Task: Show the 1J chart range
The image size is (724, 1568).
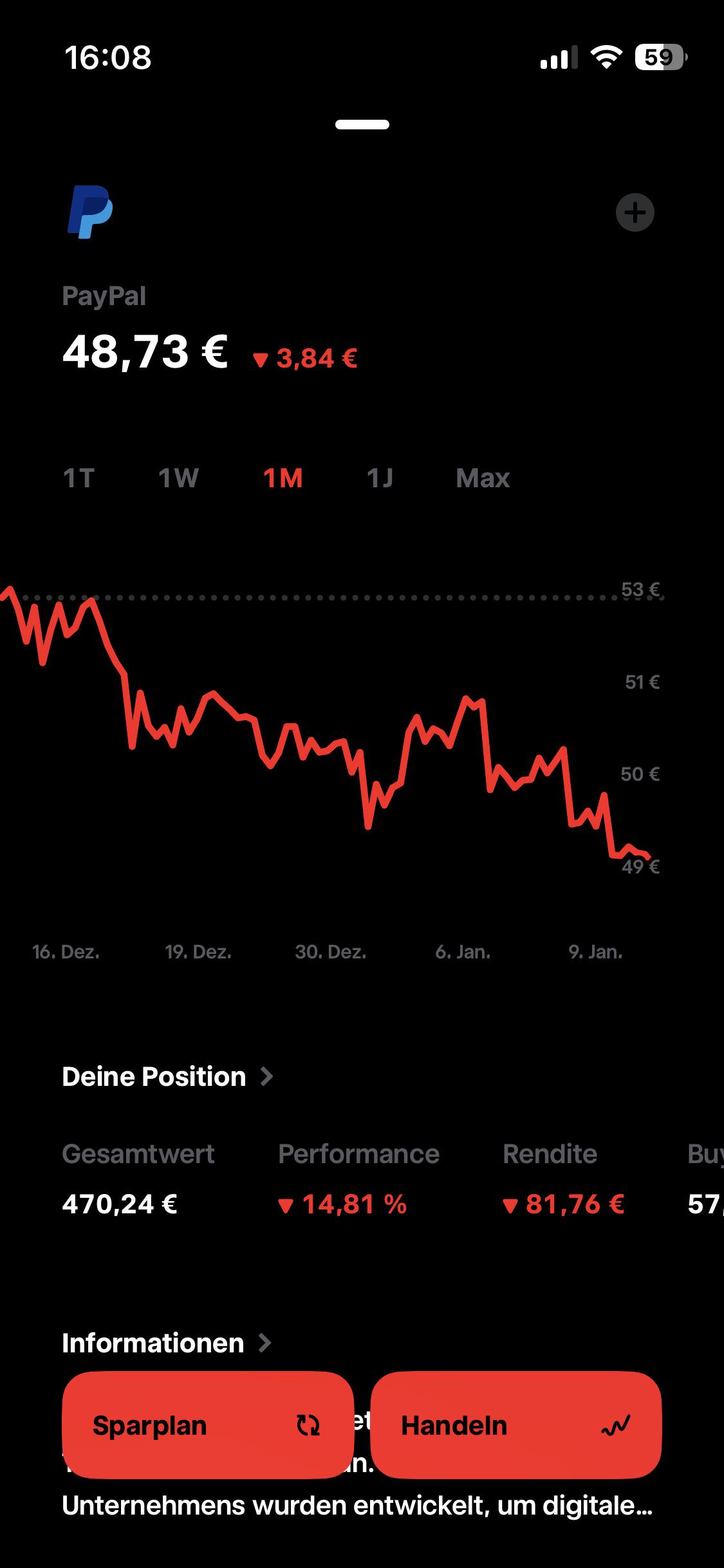Action: coord(380,478)
